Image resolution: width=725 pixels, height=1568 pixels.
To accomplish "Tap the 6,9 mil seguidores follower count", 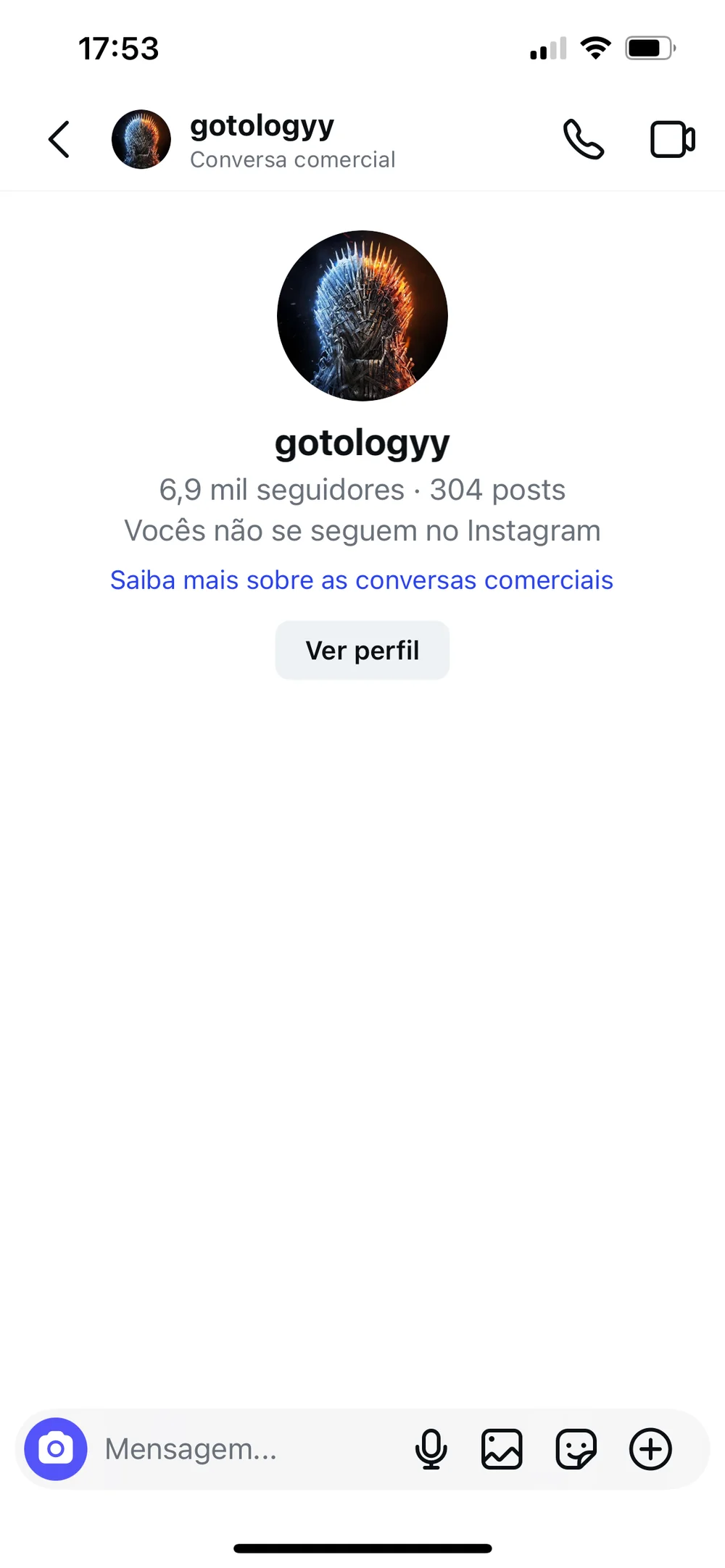I will 281,490.
